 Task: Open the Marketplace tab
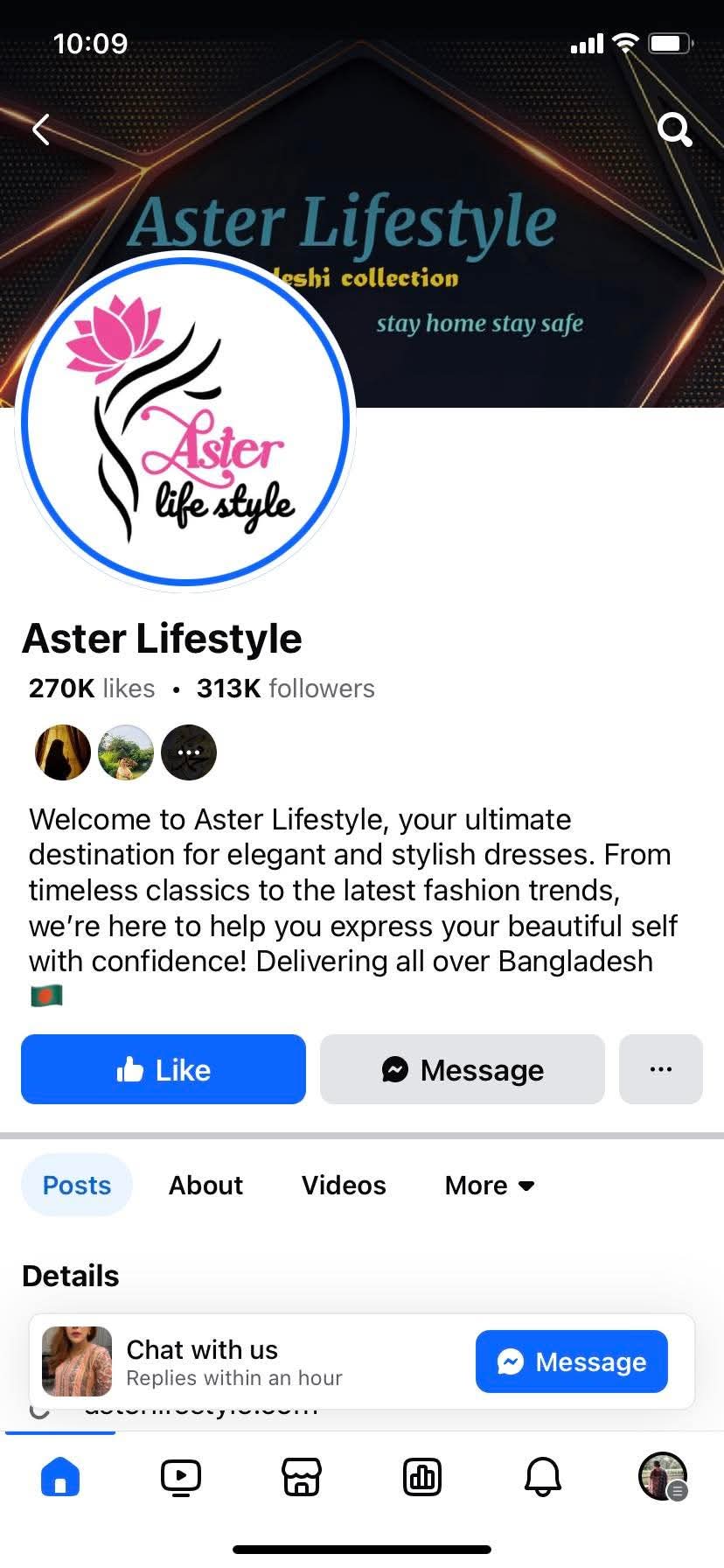pos(302,1478)
